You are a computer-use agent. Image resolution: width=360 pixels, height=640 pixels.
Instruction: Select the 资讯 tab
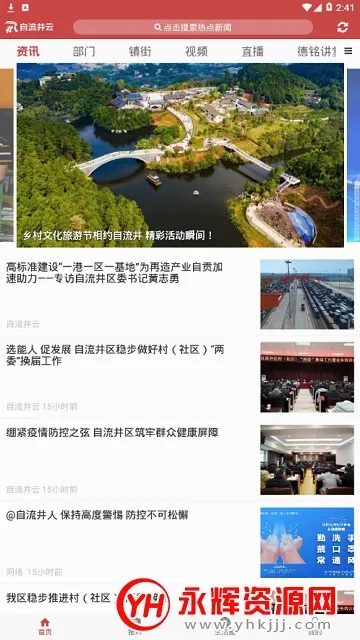pos(28,51)
